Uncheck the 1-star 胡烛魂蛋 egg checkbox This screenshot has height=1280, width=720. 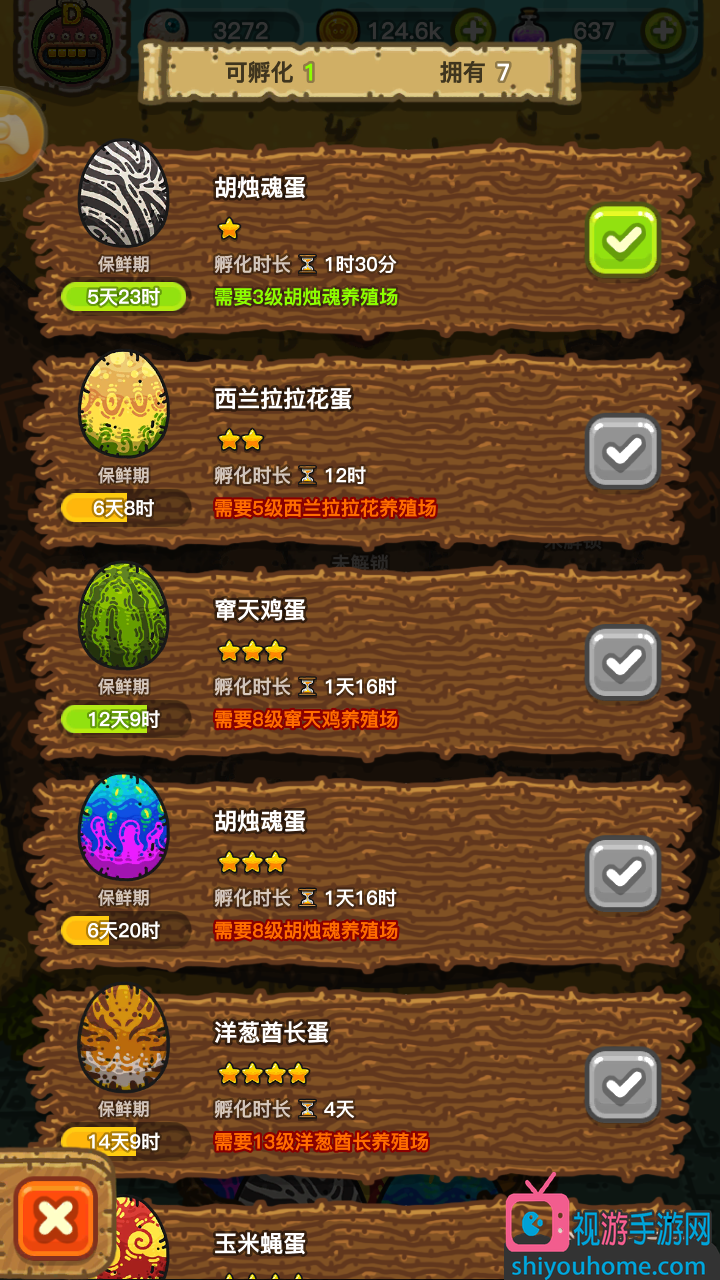click(x=623, y=240)
